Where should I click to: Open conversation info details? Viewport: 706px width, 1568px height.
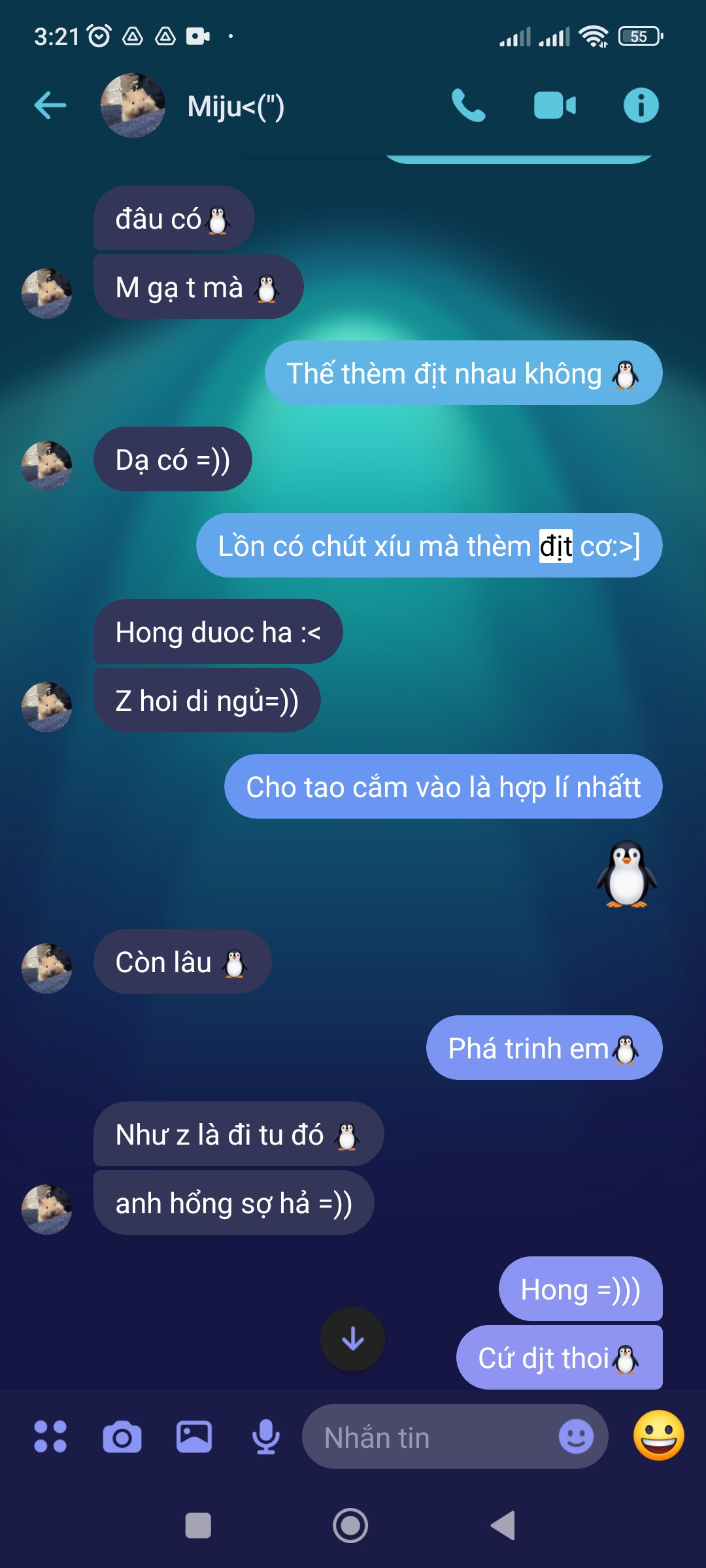pyautogui.click(x=641, y=105)
